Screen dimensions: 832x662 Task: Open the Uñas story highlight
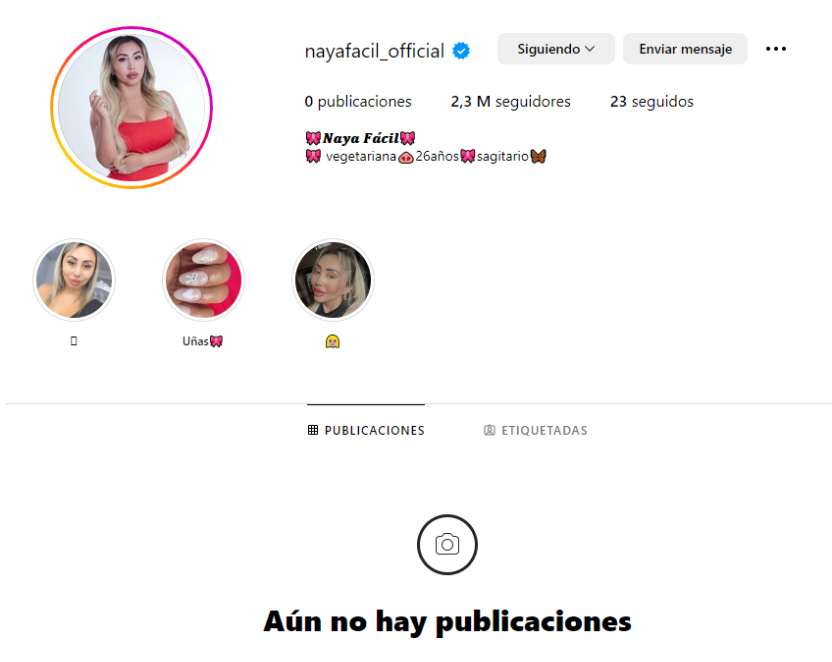[x=203, y=280]
